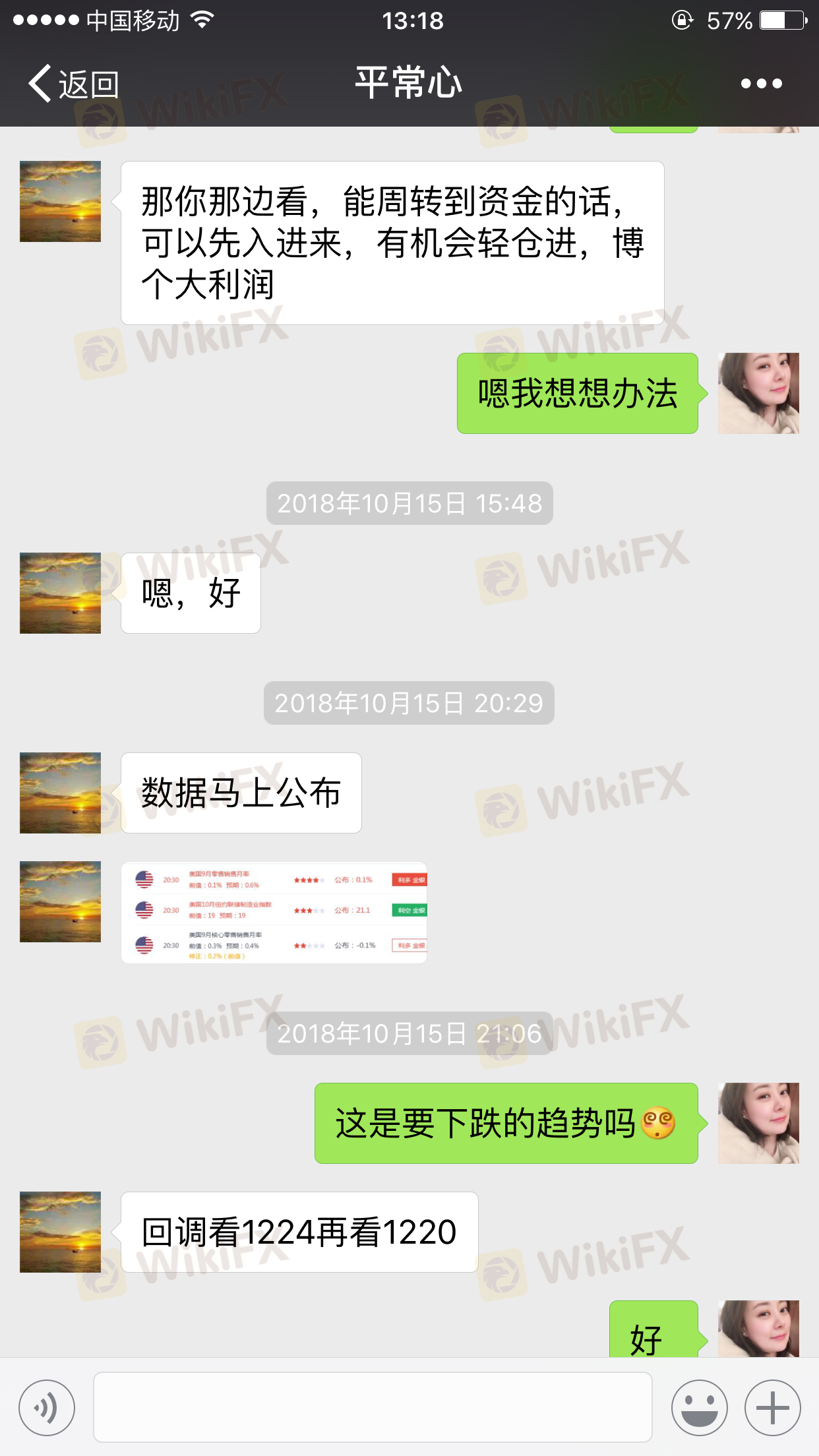Go back via 返回 button
819x1456 pixels.
pyautogui.click(x=73, y=84)
